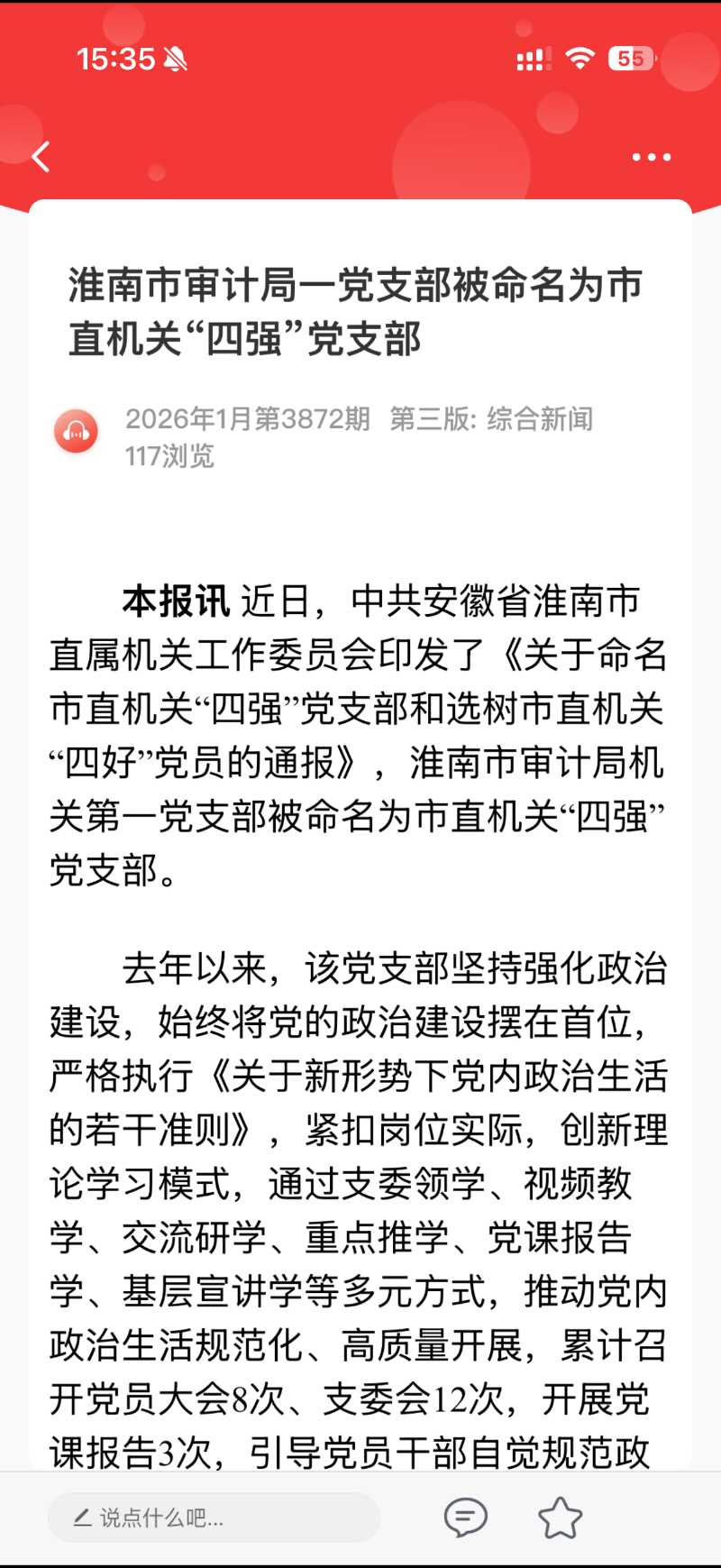Image resolution: width=721 pixels, height=1568 pixels.
Task: Tap the comment box 说点什么吧
Action: click(214, 1518)
